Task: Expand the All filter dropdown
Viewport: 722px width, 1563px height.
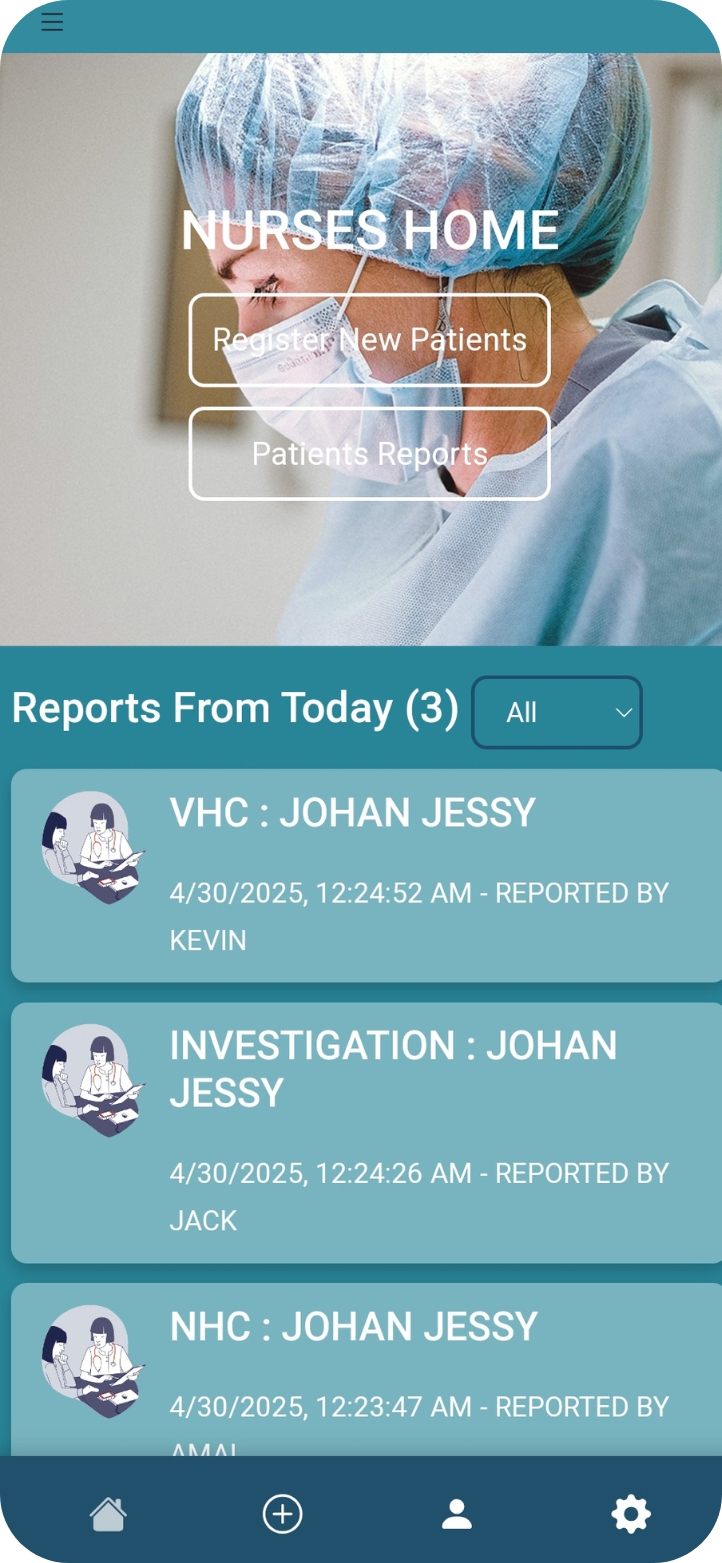Action: [x=557, y=712]
